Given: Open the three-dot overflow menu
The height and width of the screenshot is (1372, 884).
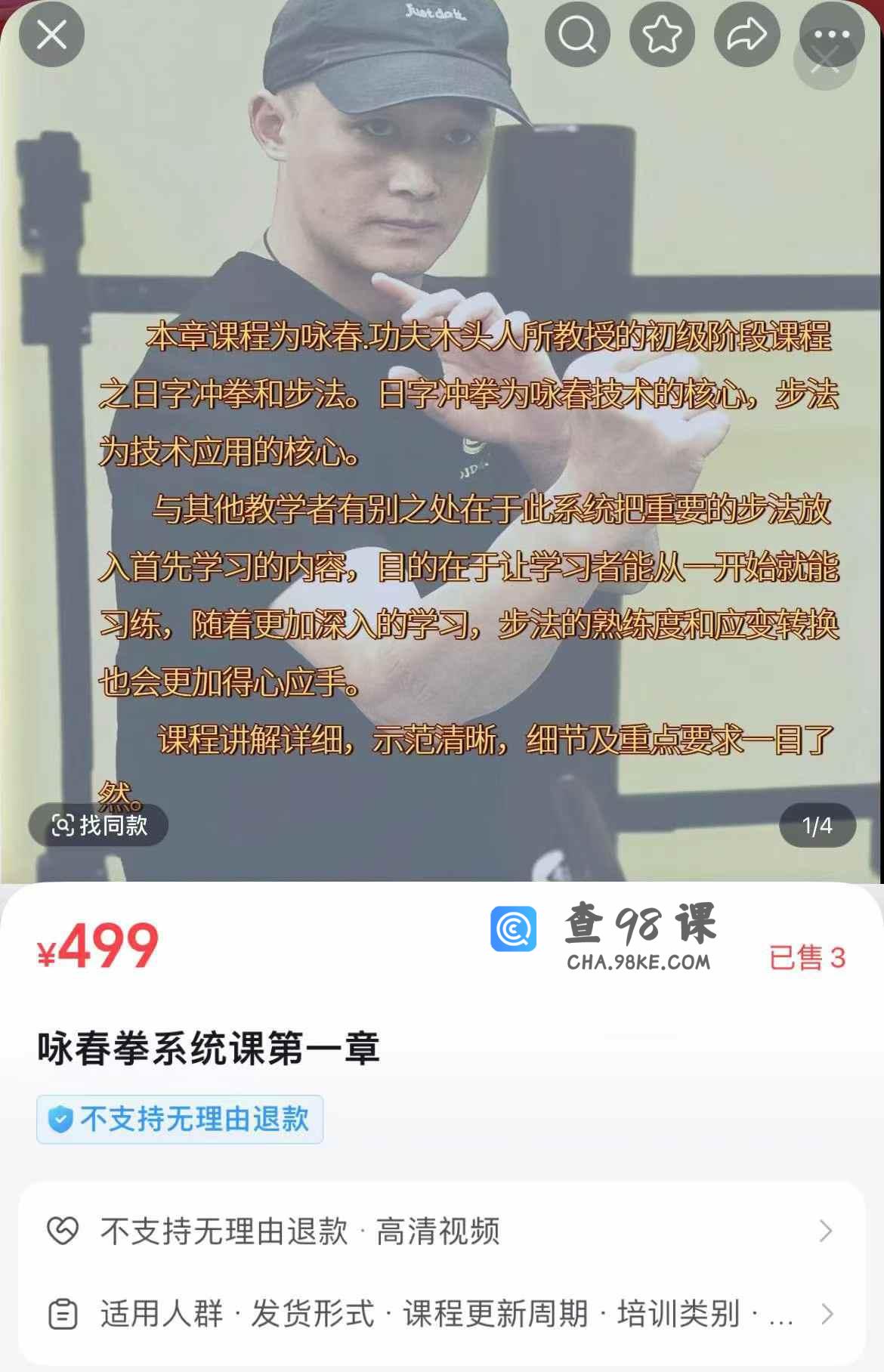Looking at the screenshot, I should click(832, 33).
